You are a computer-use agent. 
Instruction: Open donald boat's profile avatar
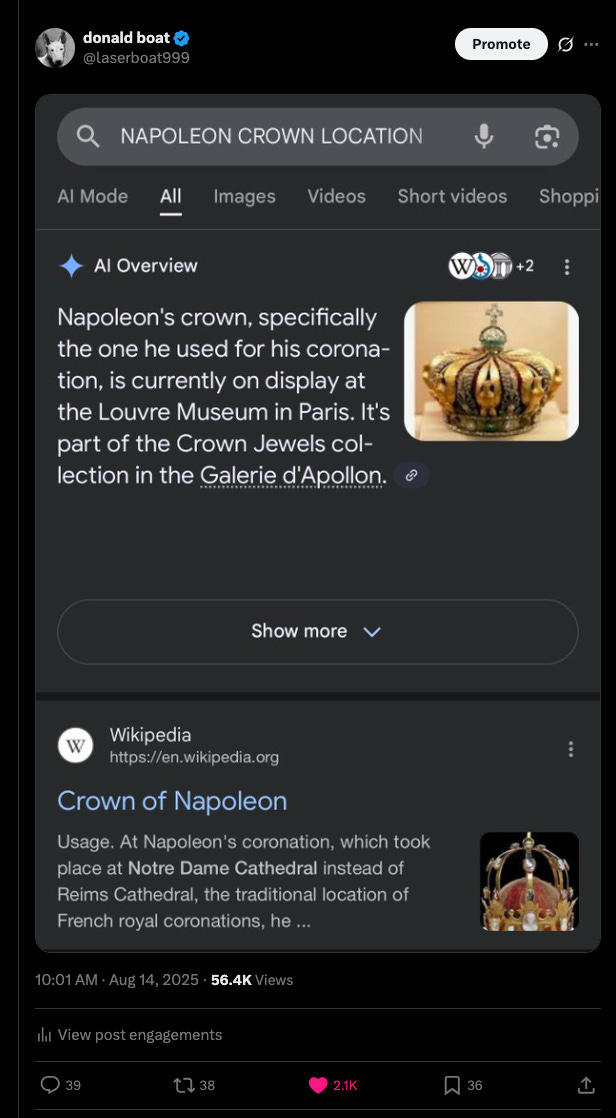coord(55,48)
